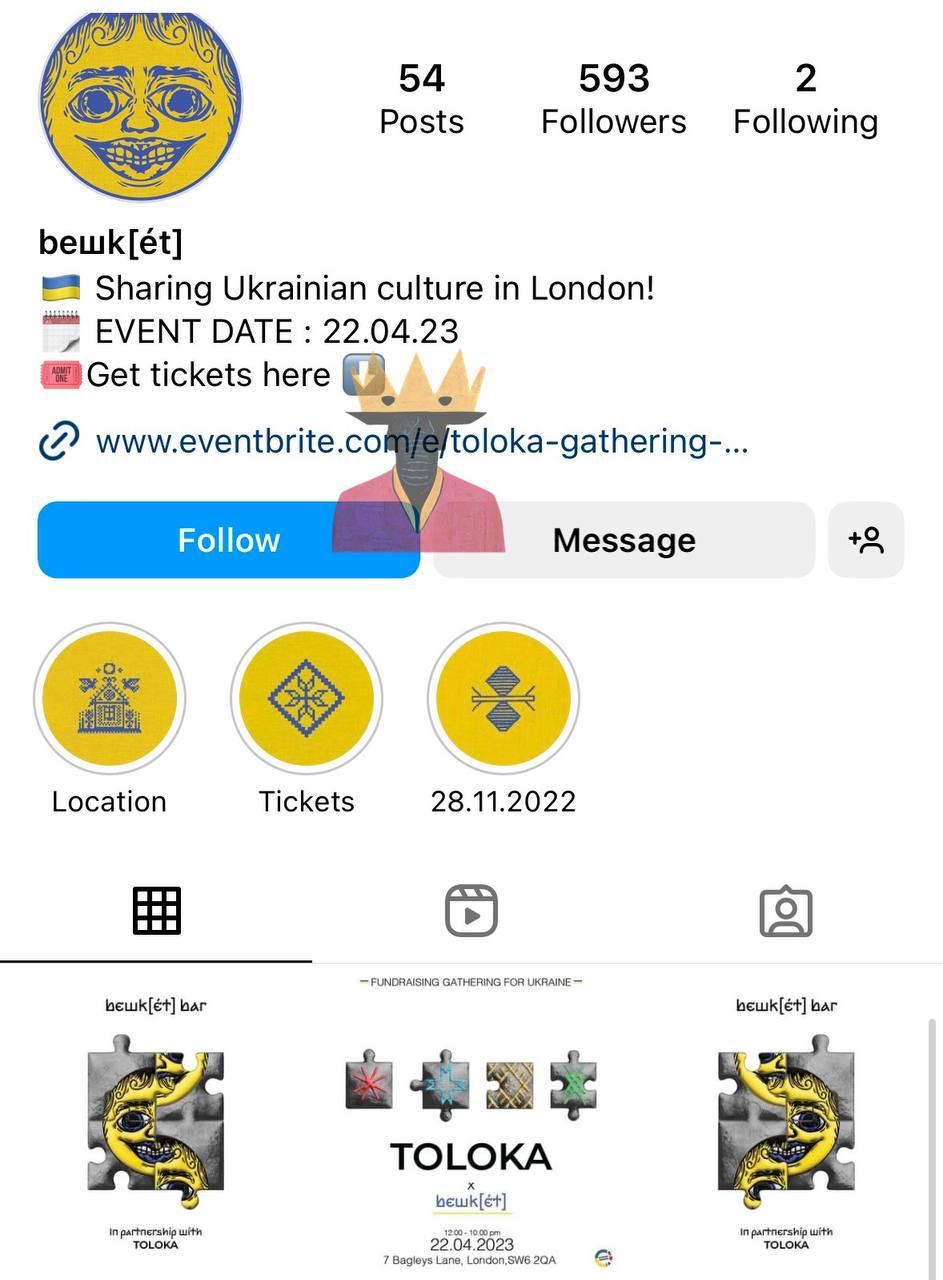Viewport: 943px width, 1280px height.
Task: View the Location story highlight
Action: 109,698
